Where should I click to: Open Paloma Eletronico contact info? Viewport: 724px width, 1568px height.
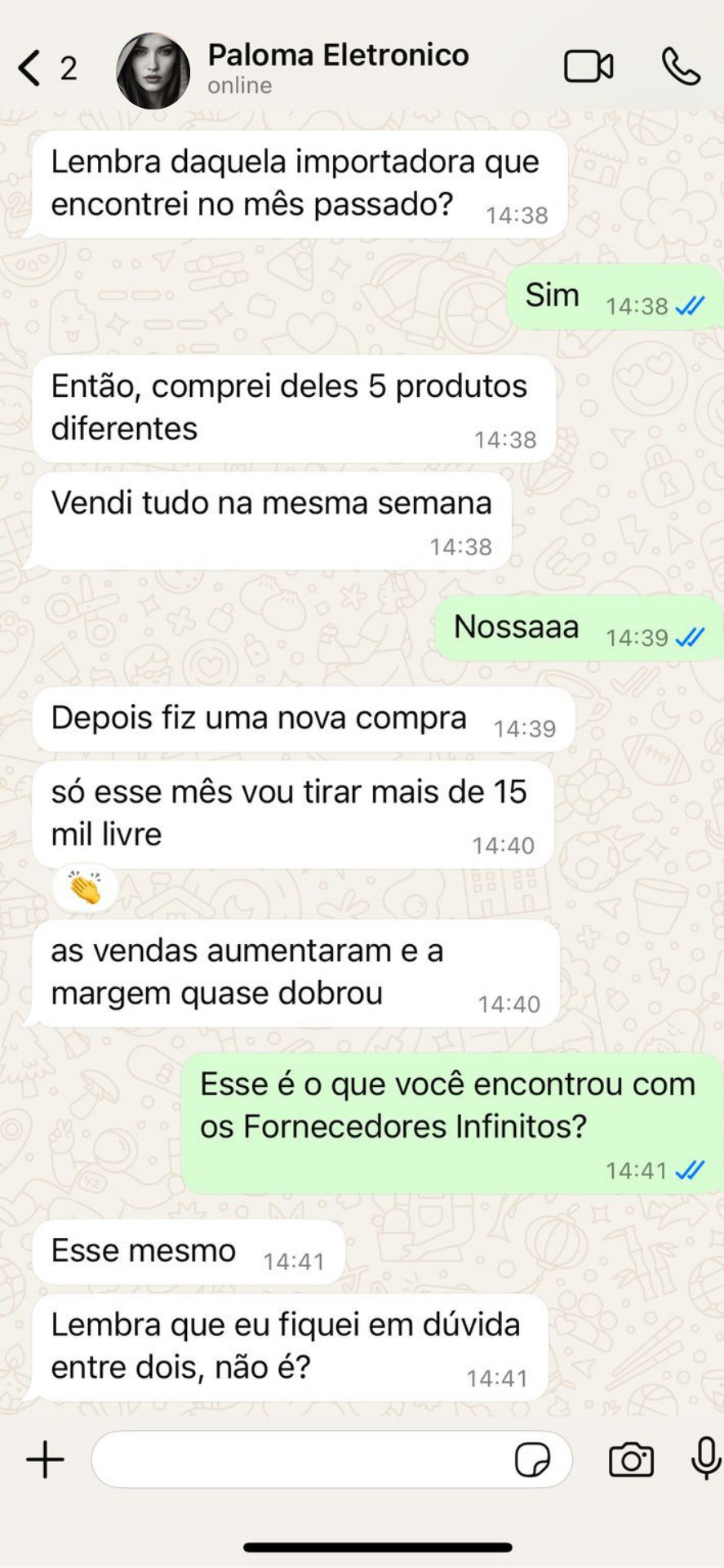[338, 68]
